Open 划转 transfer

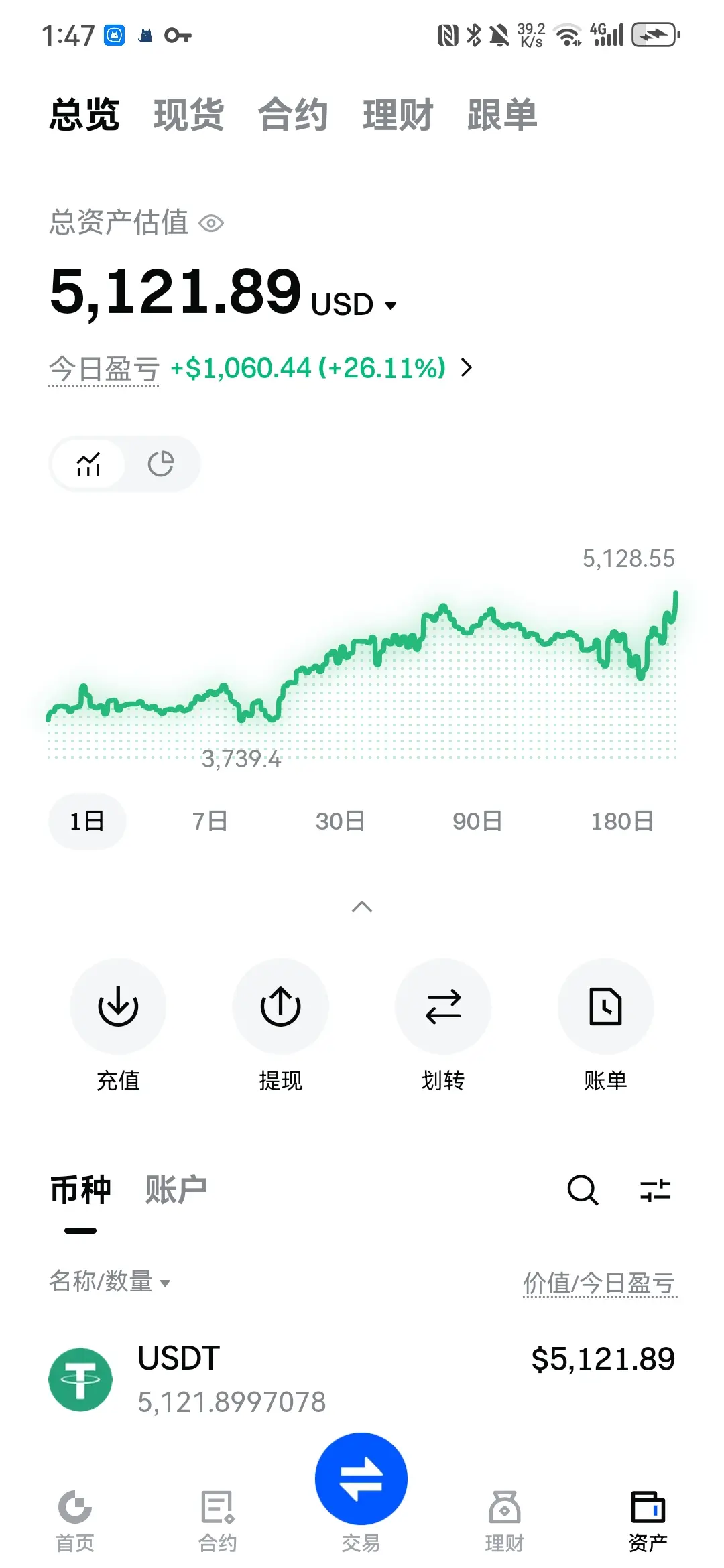(443, 1006)
